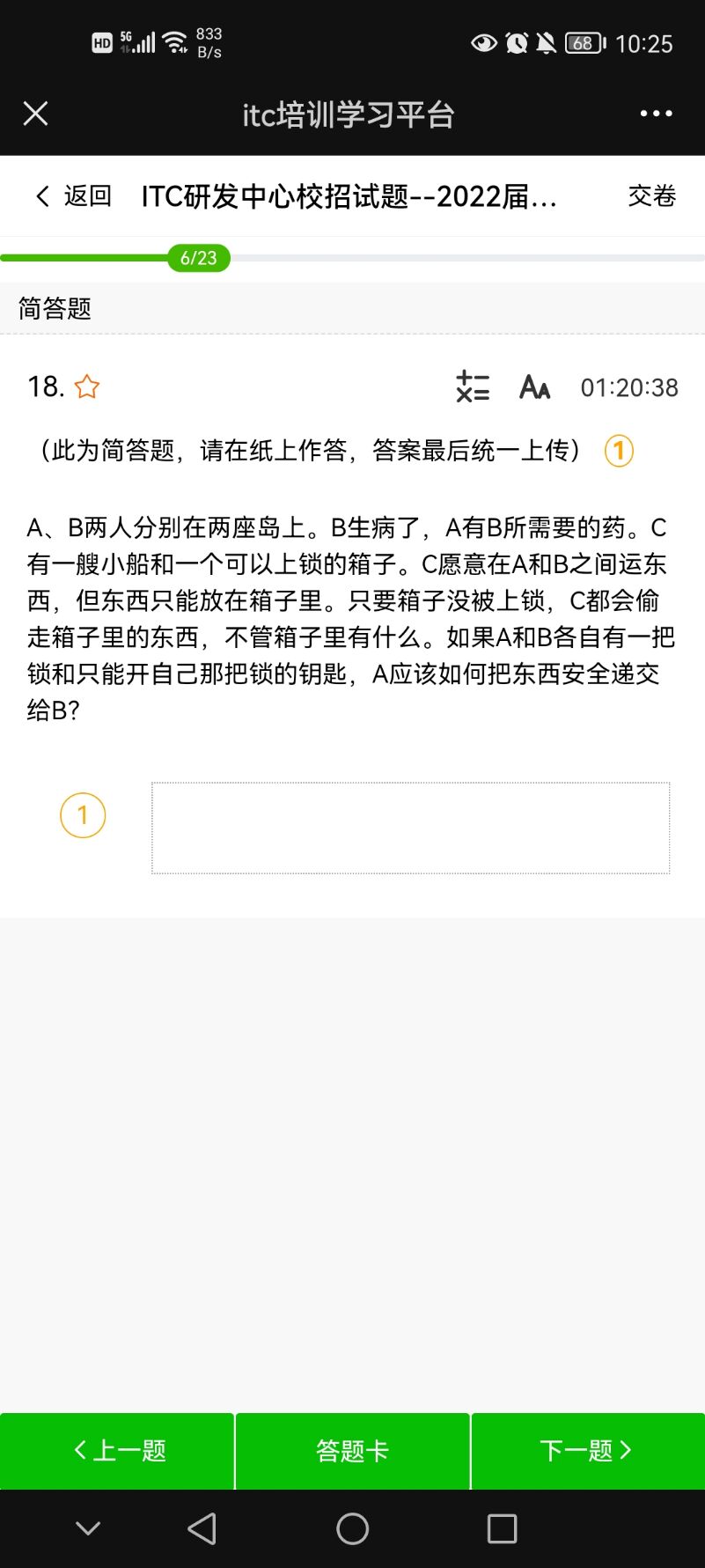Star question 18 as a favorite

87,386
